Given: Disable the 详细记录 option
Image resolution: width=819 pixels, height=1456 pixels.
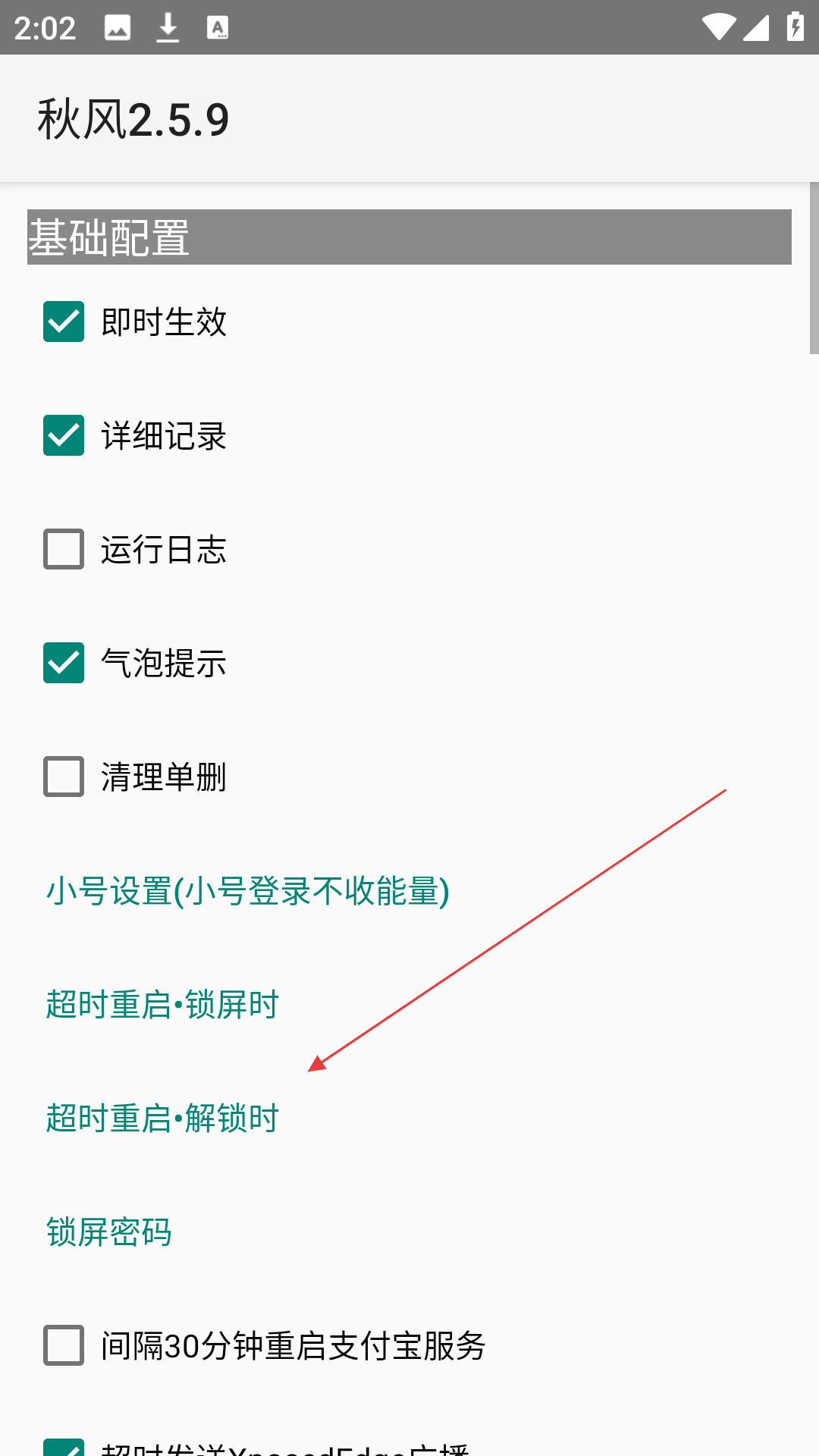Looking at the screenshot, I should [x=64, y=435].
